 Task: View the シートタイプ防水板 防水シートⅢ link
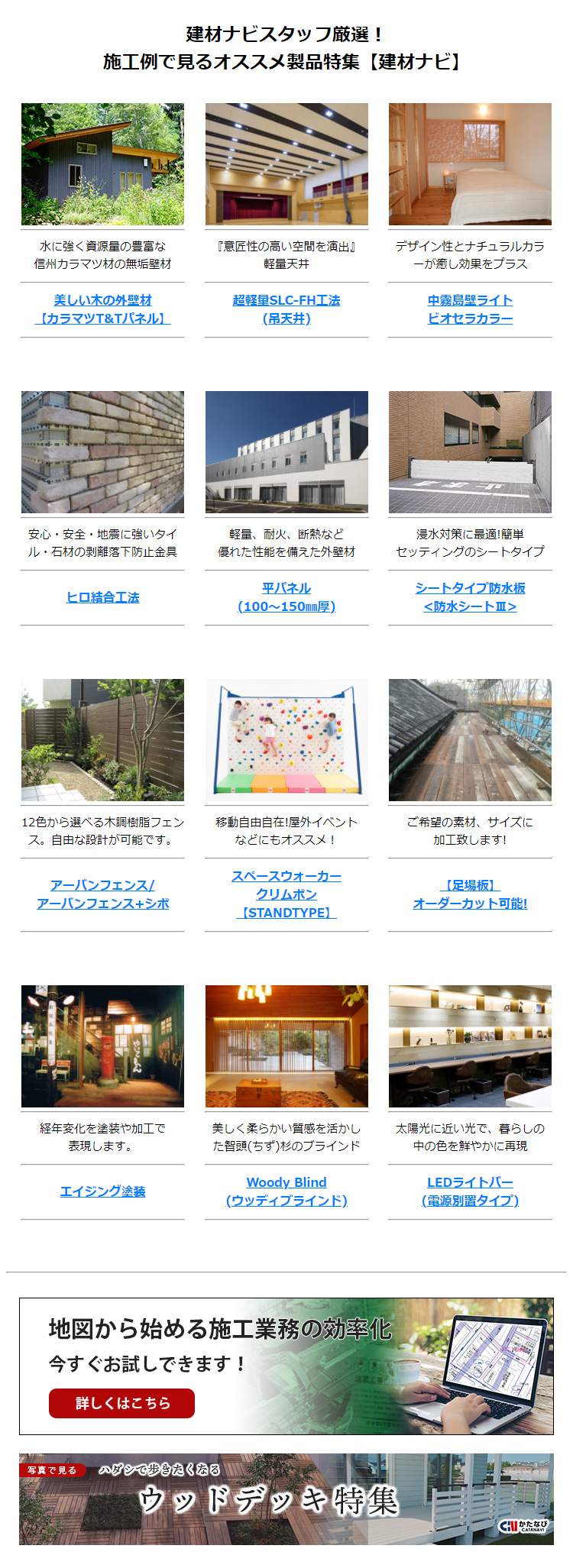(x=470, y=597)
